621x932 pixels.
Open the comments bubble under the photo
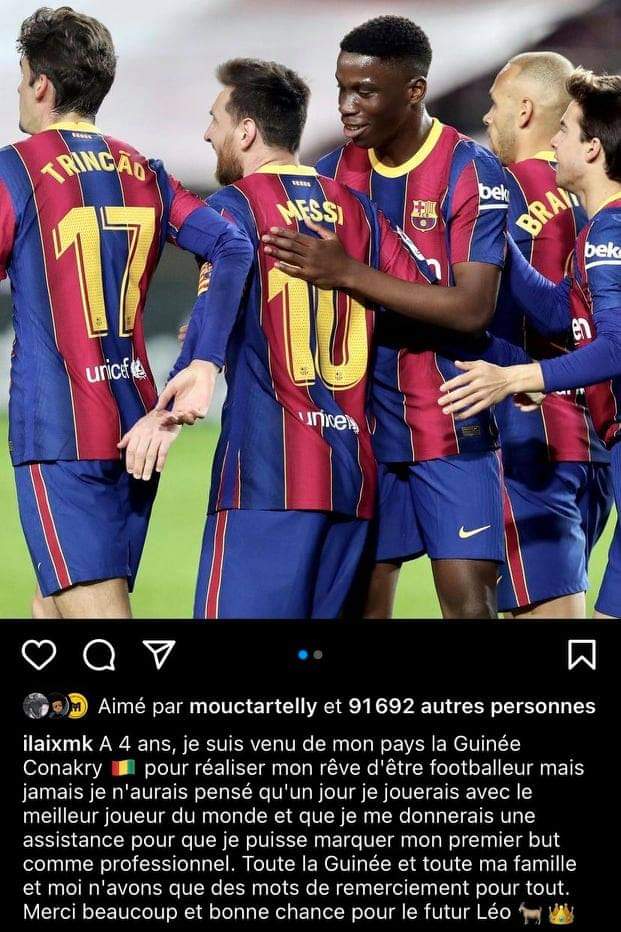[99, 654]
